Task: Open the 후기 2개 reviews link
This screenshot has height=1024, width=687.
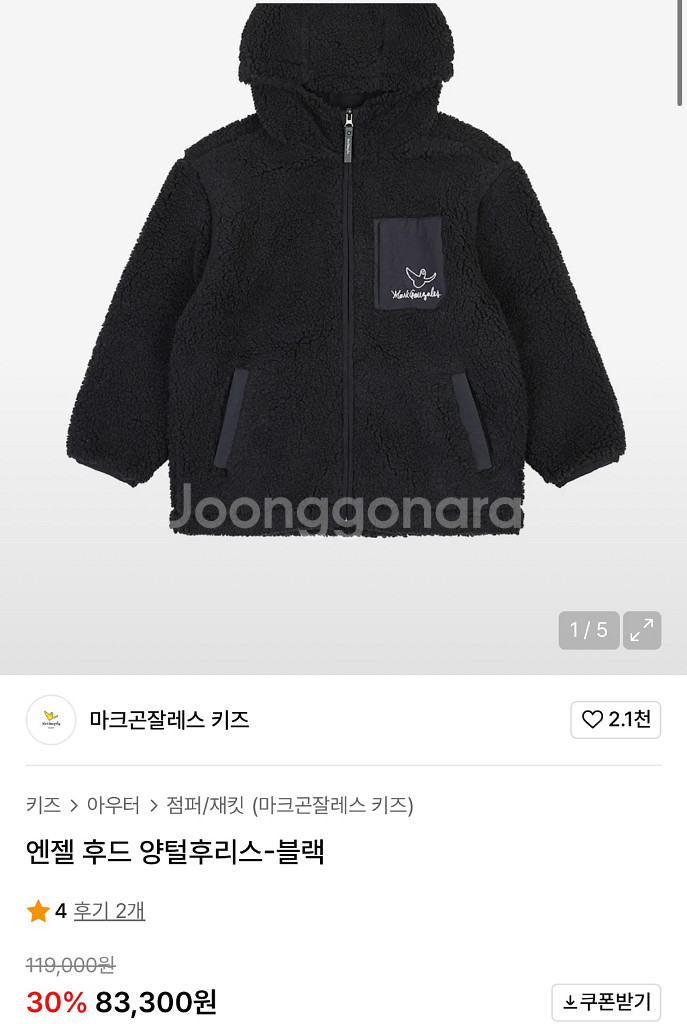Action: pos(109,910)
